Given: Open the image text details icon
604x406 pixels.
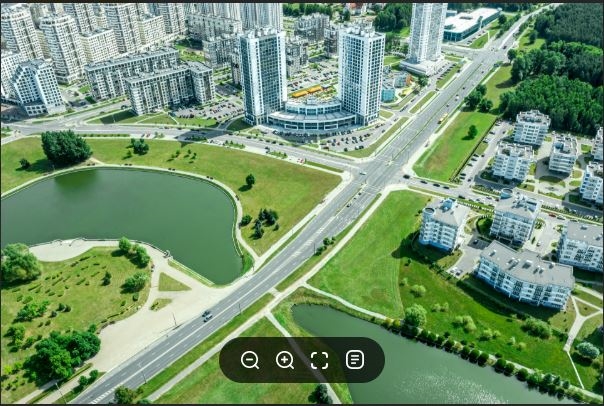Looking at the screenshot, I should click(354, 360).
